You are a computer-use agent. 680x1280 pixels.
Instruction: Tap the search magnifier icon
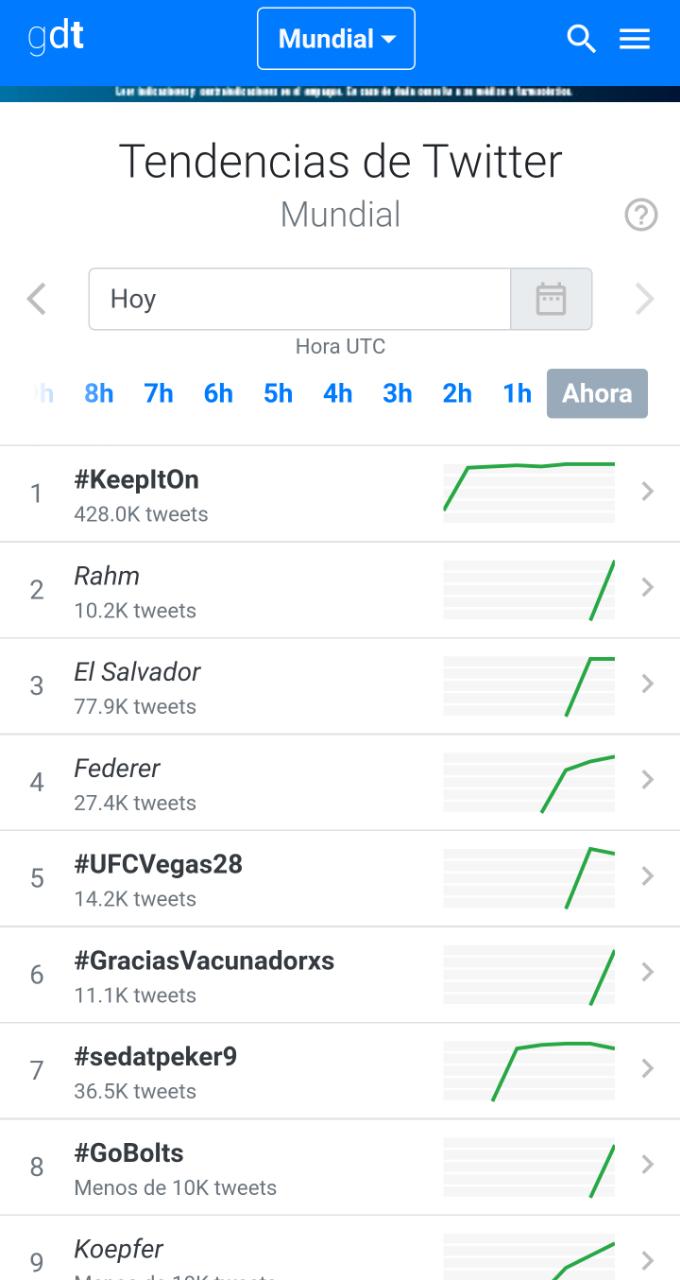pyautogui.click(x=581, y=39)
